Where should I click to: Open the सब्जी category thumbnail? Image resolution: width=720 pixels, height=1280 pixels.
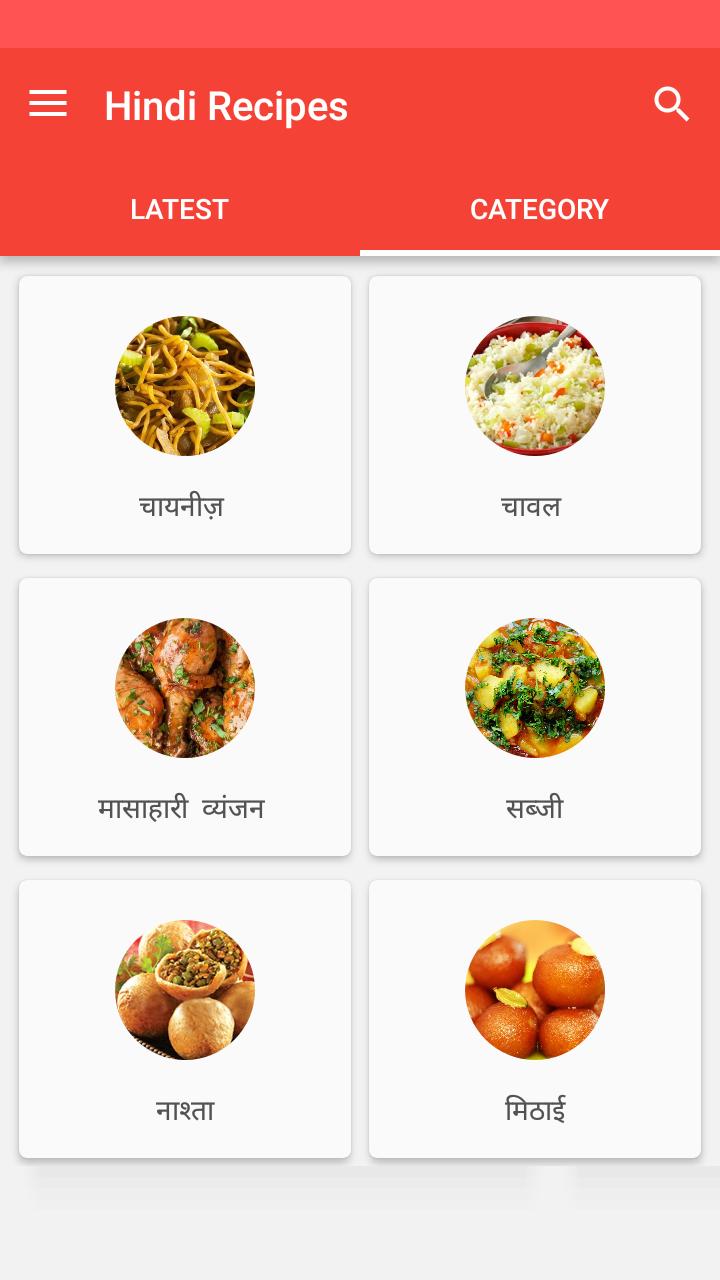[534, 687]
